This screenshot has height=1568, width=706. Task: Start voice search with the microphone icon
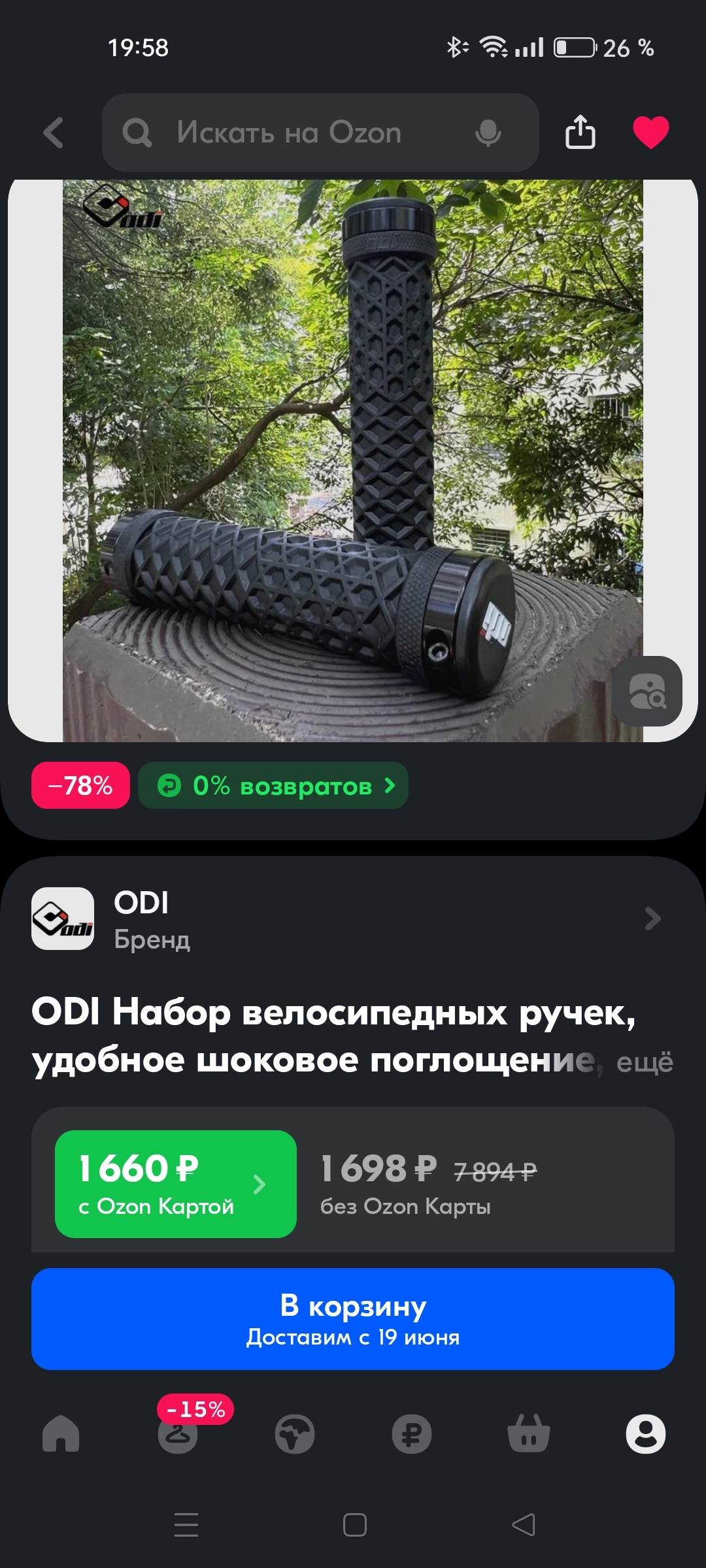pyautogui.click(x=488, y=133)
